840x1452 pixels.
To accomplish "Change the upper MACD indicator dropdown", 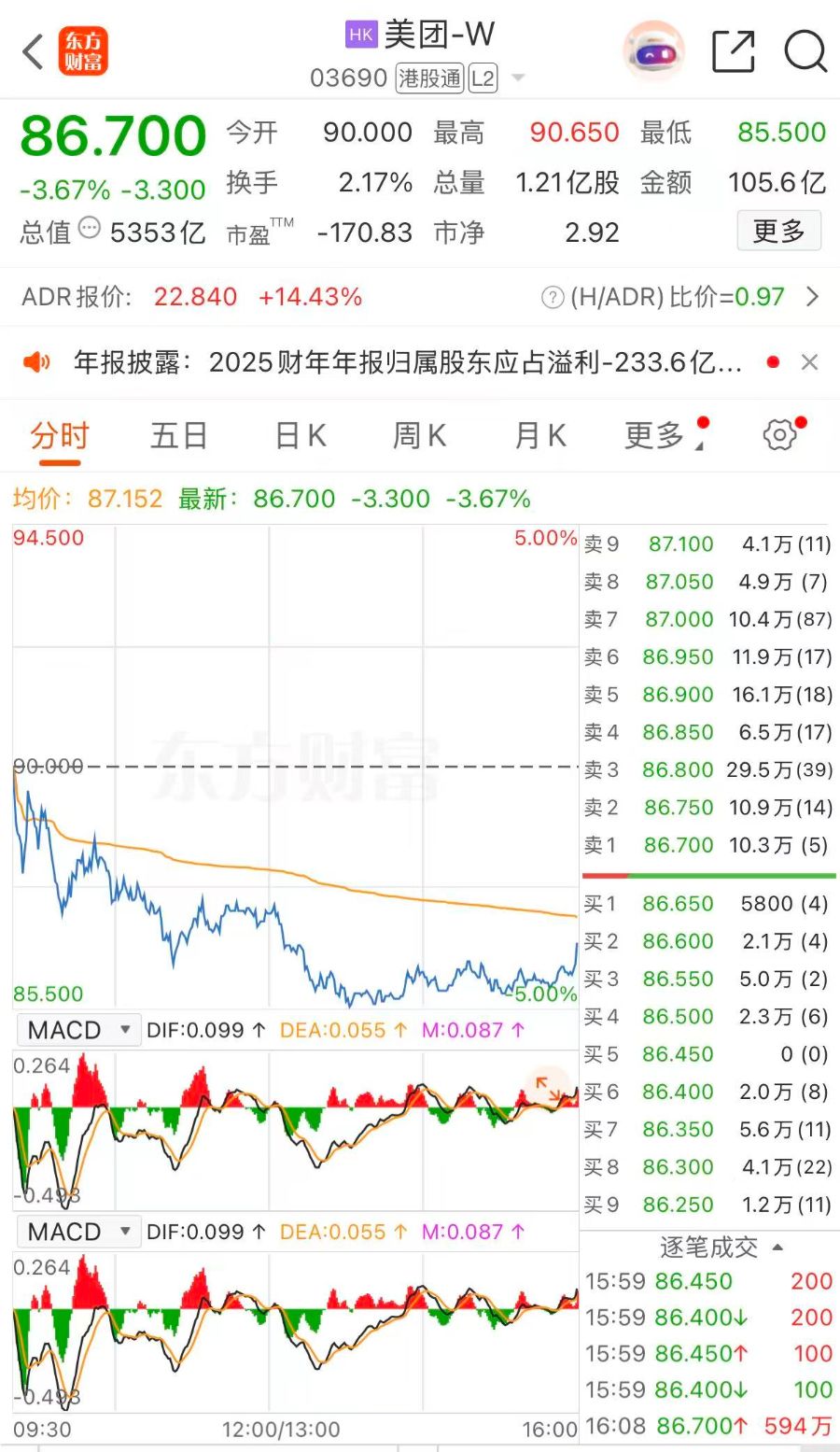I will click(x=79, y=1030).
